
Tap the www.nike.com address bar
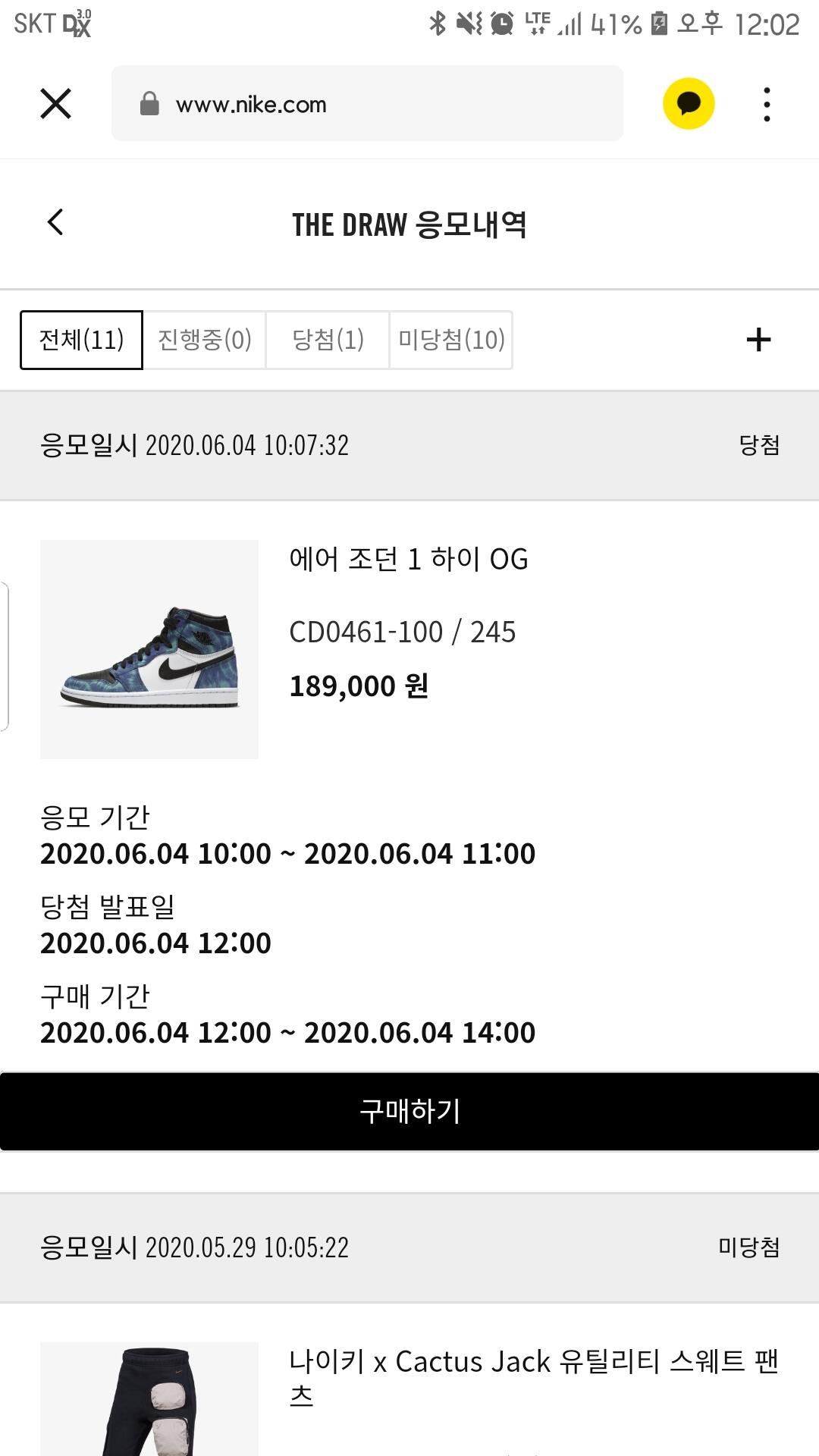[x=367, y=104]
